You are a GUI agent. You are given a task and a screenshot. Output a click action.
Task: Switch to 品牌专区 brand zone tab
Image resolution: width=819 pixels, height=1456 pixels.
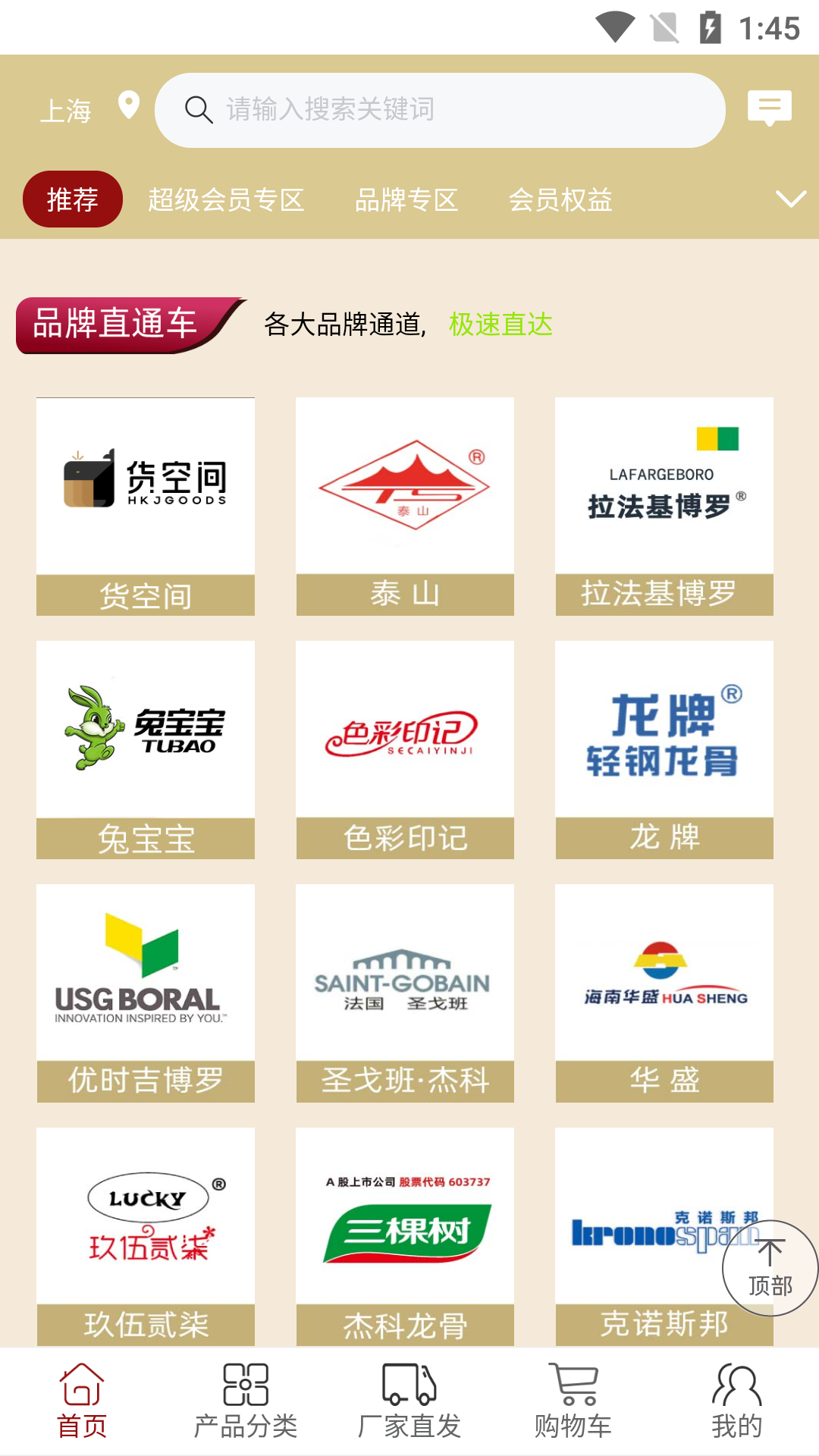point(406,201)
